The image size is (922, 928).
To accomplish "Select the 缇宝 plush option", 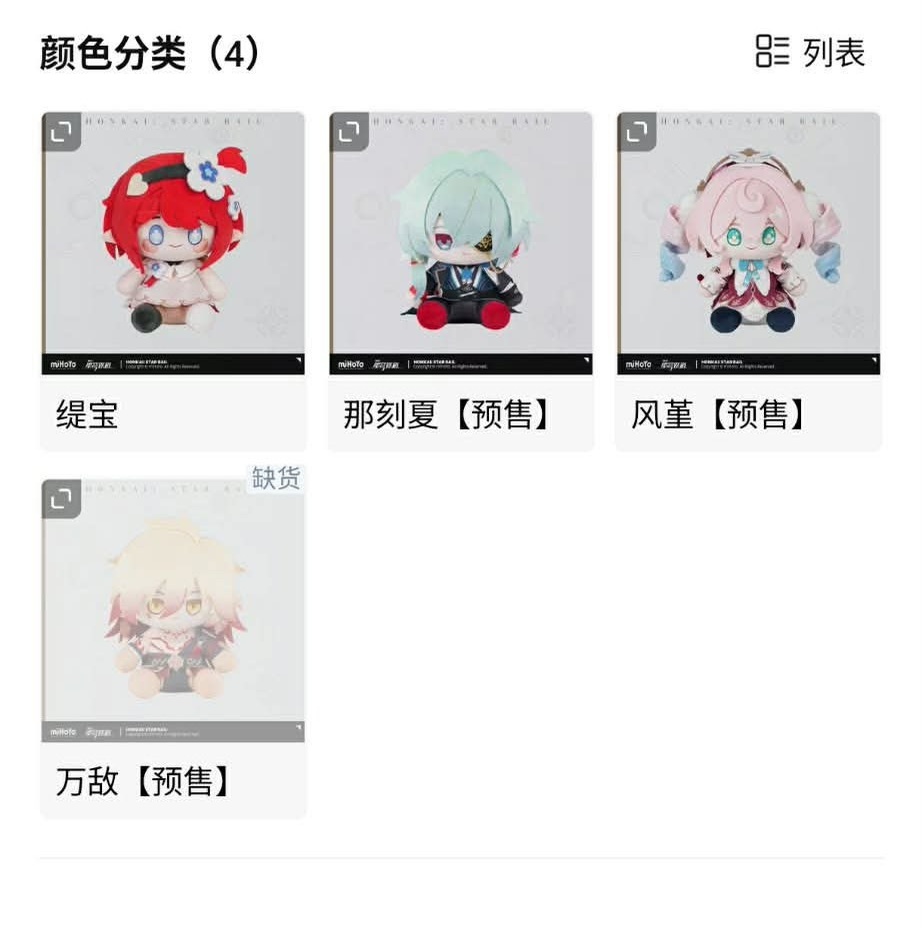I will (x=173, y=281).
